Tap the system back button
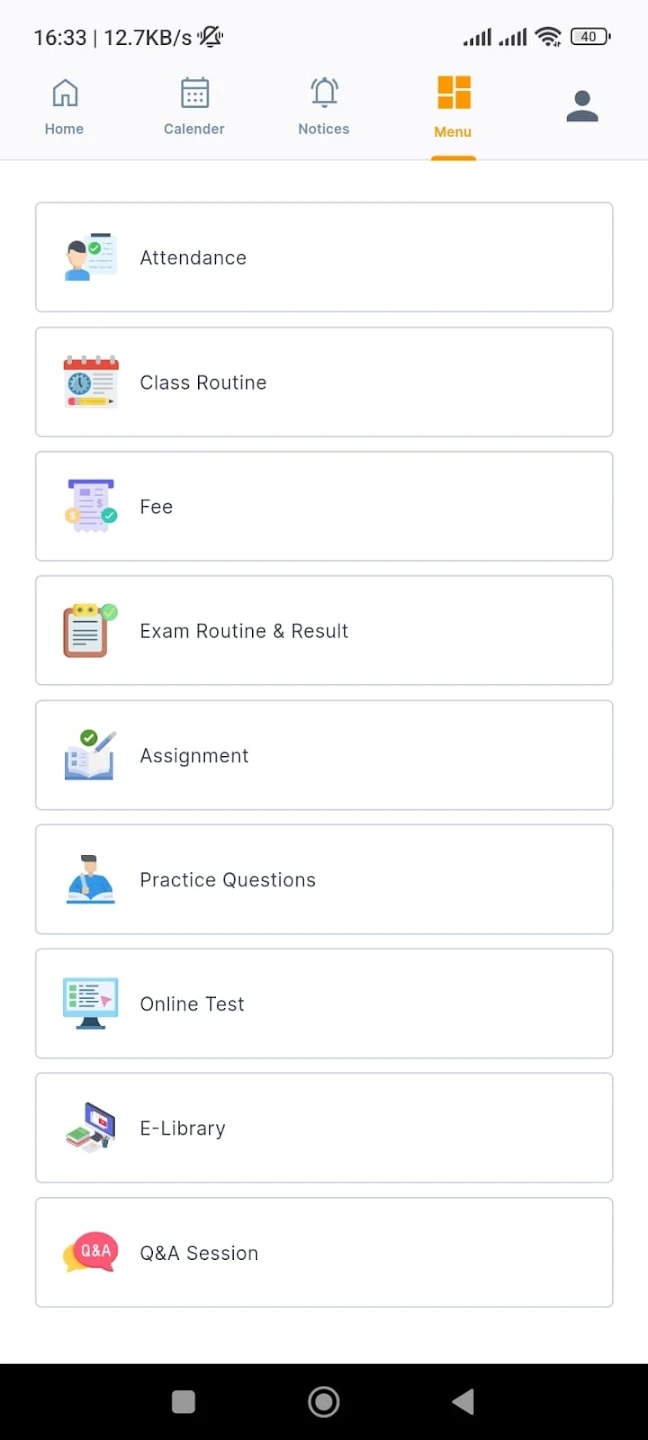 tap(463, 1402)
